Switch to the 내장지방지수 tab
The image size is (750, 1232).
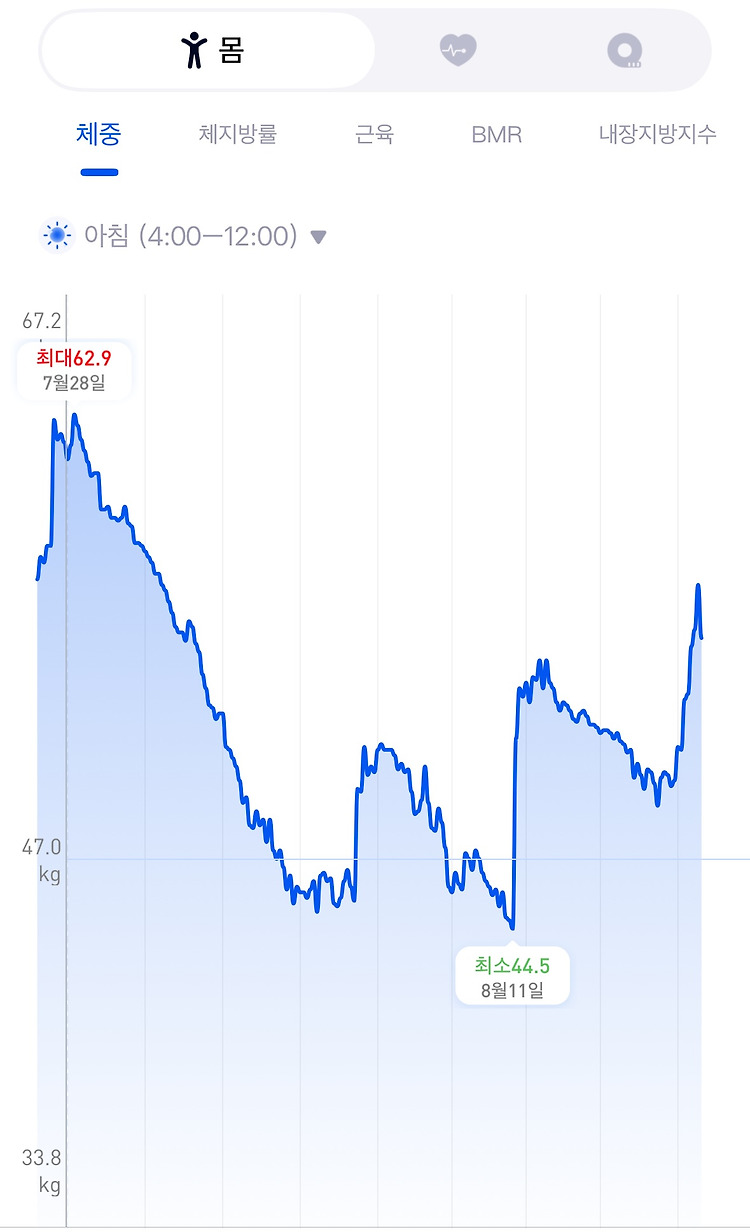pos(657,134)
